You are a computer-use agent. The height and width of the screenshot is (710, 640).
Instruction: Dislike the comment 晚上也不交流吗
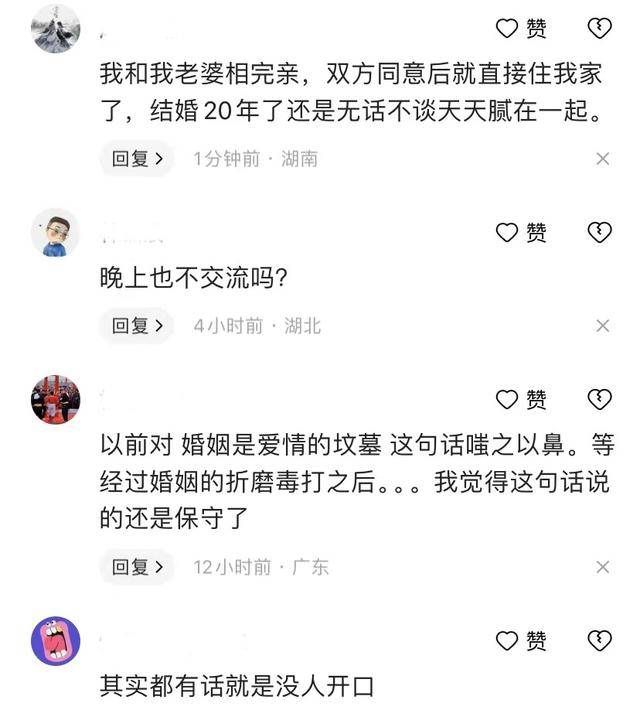click(x=599, y=233)
